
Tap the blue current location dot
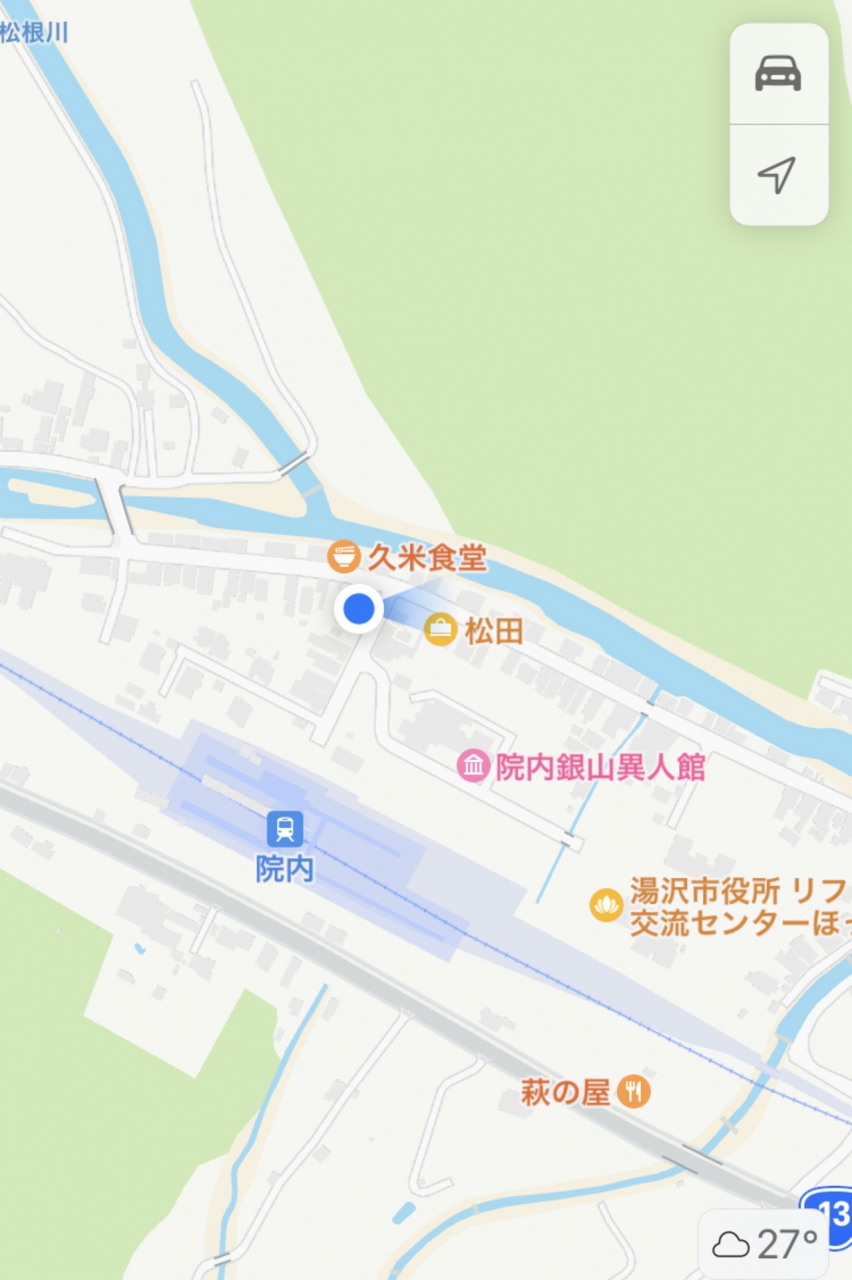358,608
